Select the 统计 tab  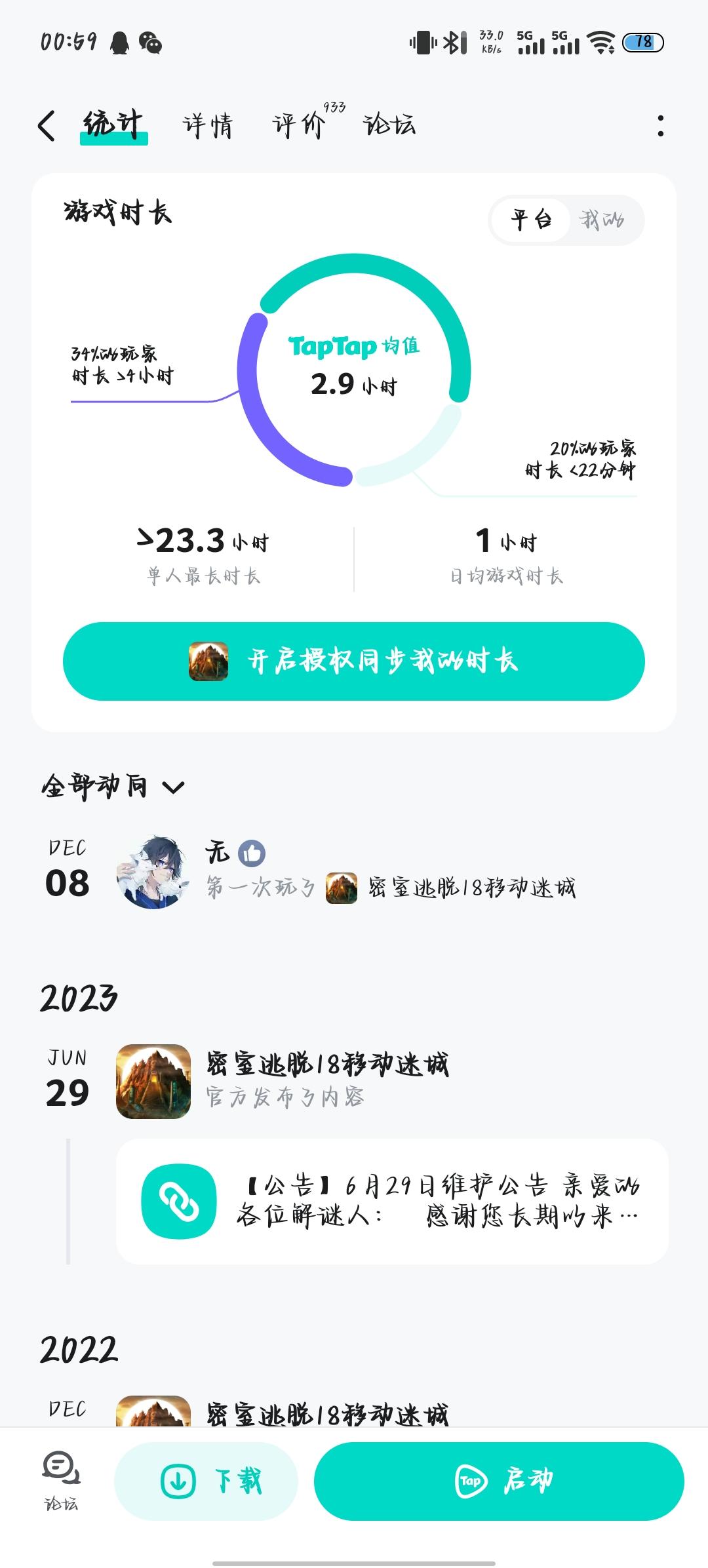tap(113, 125)
